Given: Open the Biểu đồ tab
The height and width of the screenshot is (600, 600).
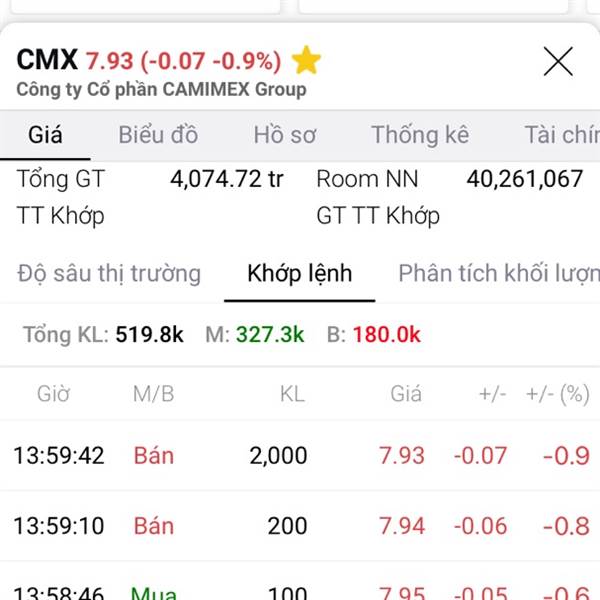Looking at the screenshot, I should (158, 135).
